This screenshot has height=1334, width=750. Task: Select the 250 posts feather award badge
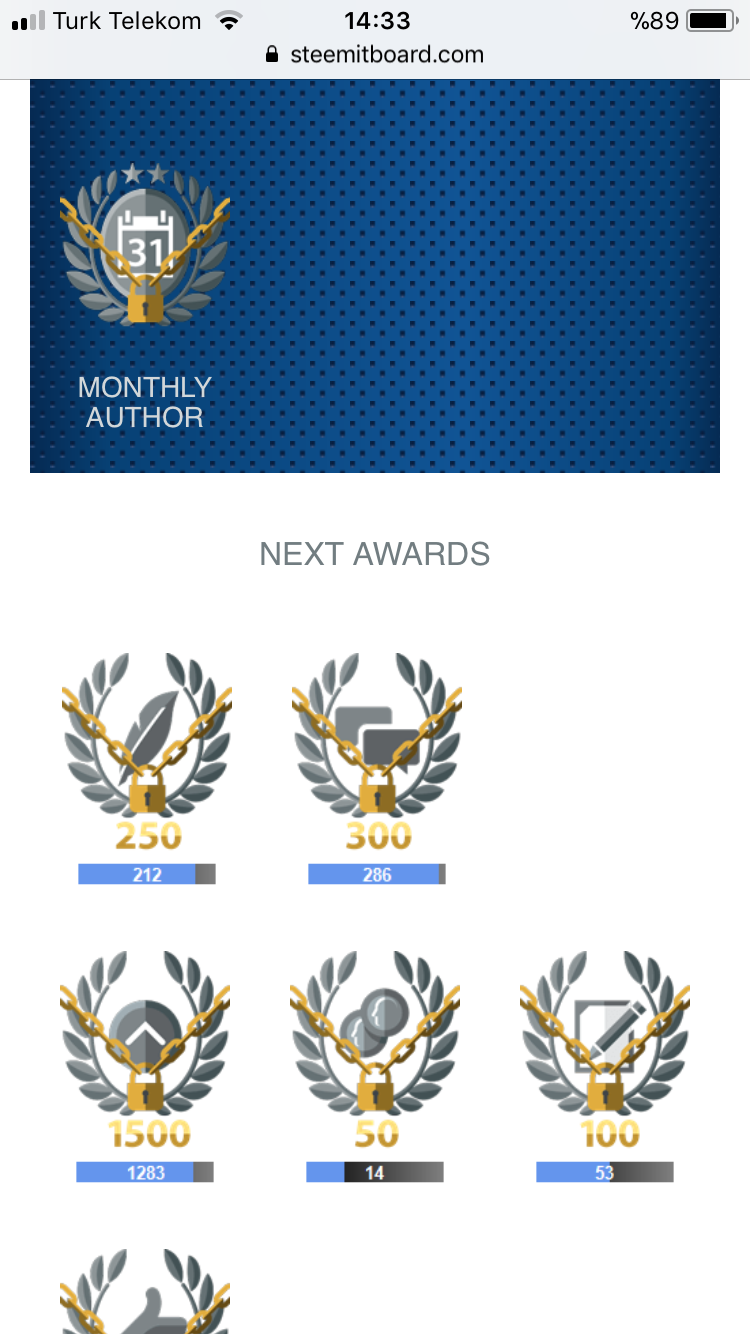click(147, 750)
